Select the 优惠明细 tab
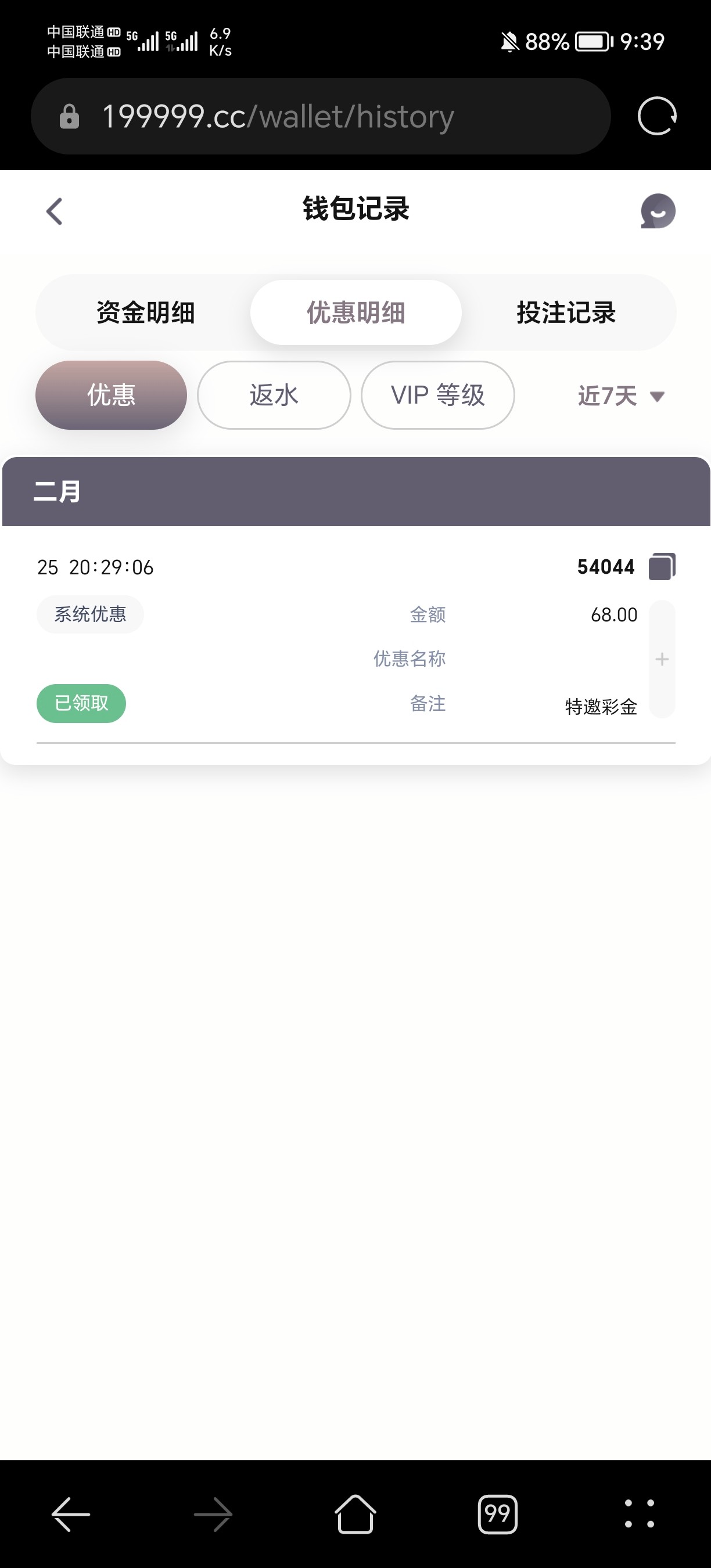Screen dimensions: 711x1568 (x=355, y=312)
